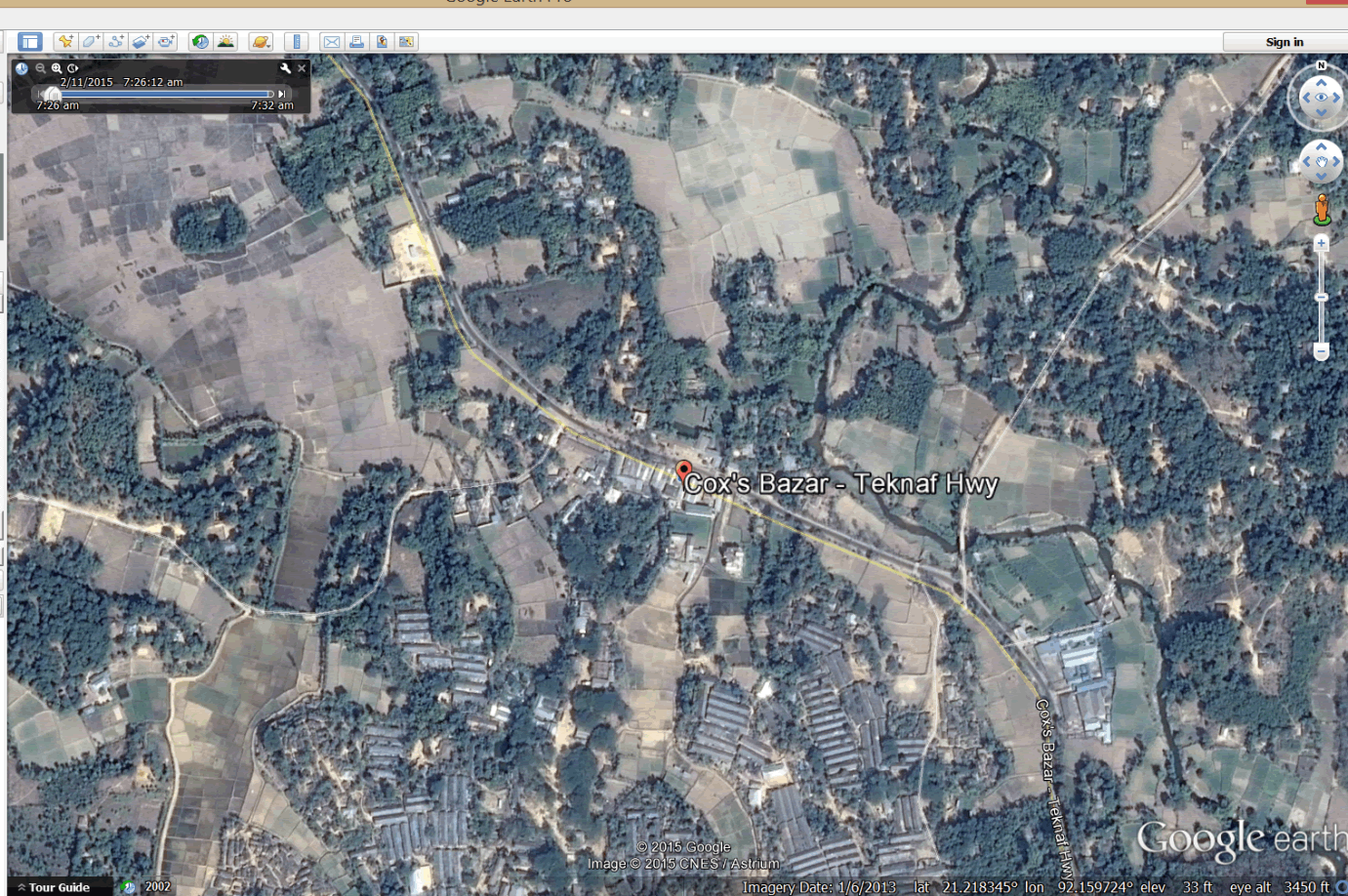Viewport: 1348px width, 896px height.
Task: Add a path from the toolbar
Action: pyautogui.click(x=116, y=41)
